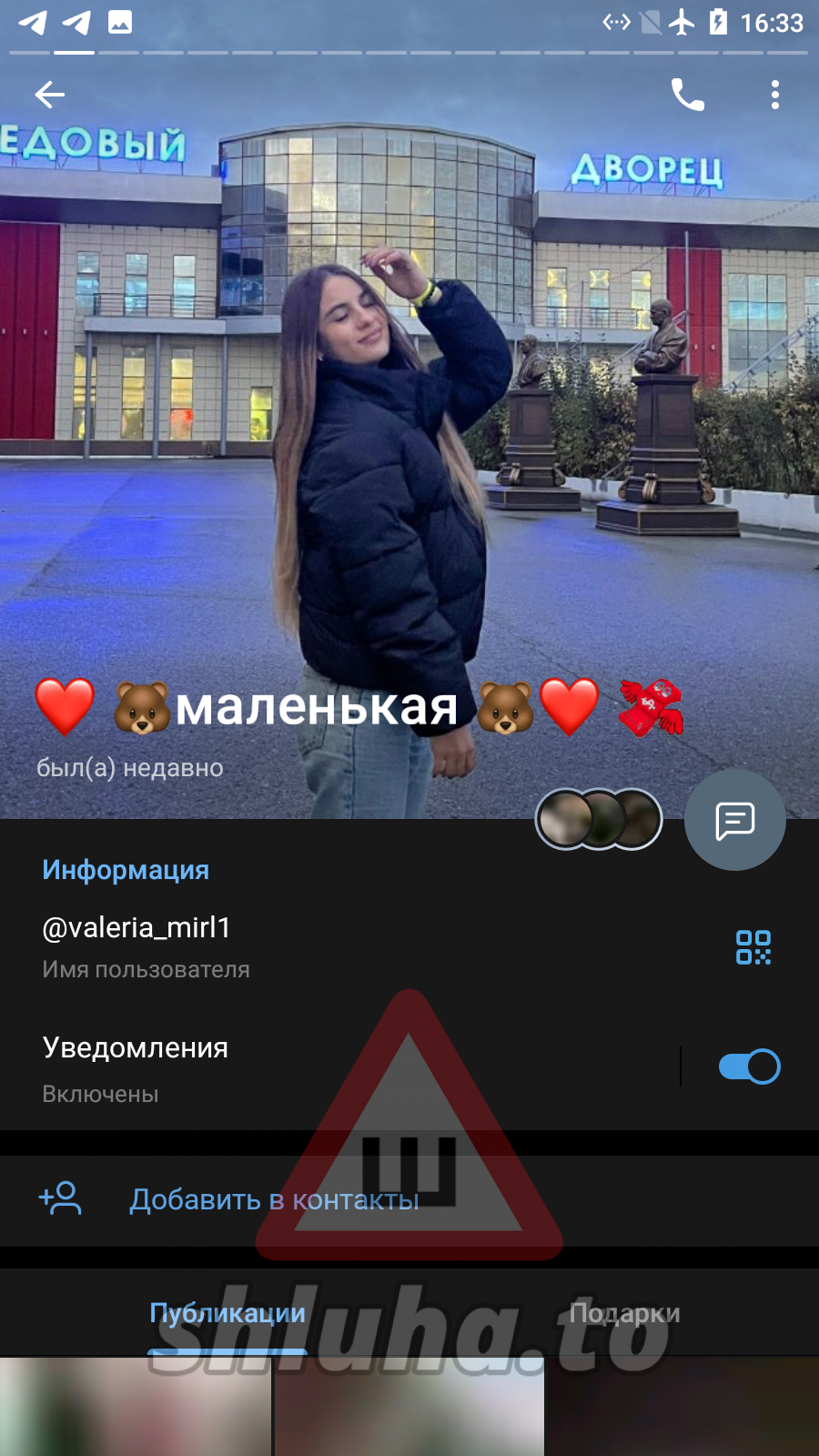Open the message chat button
The image size is (819, 1456).
click(x=734, y=820)
